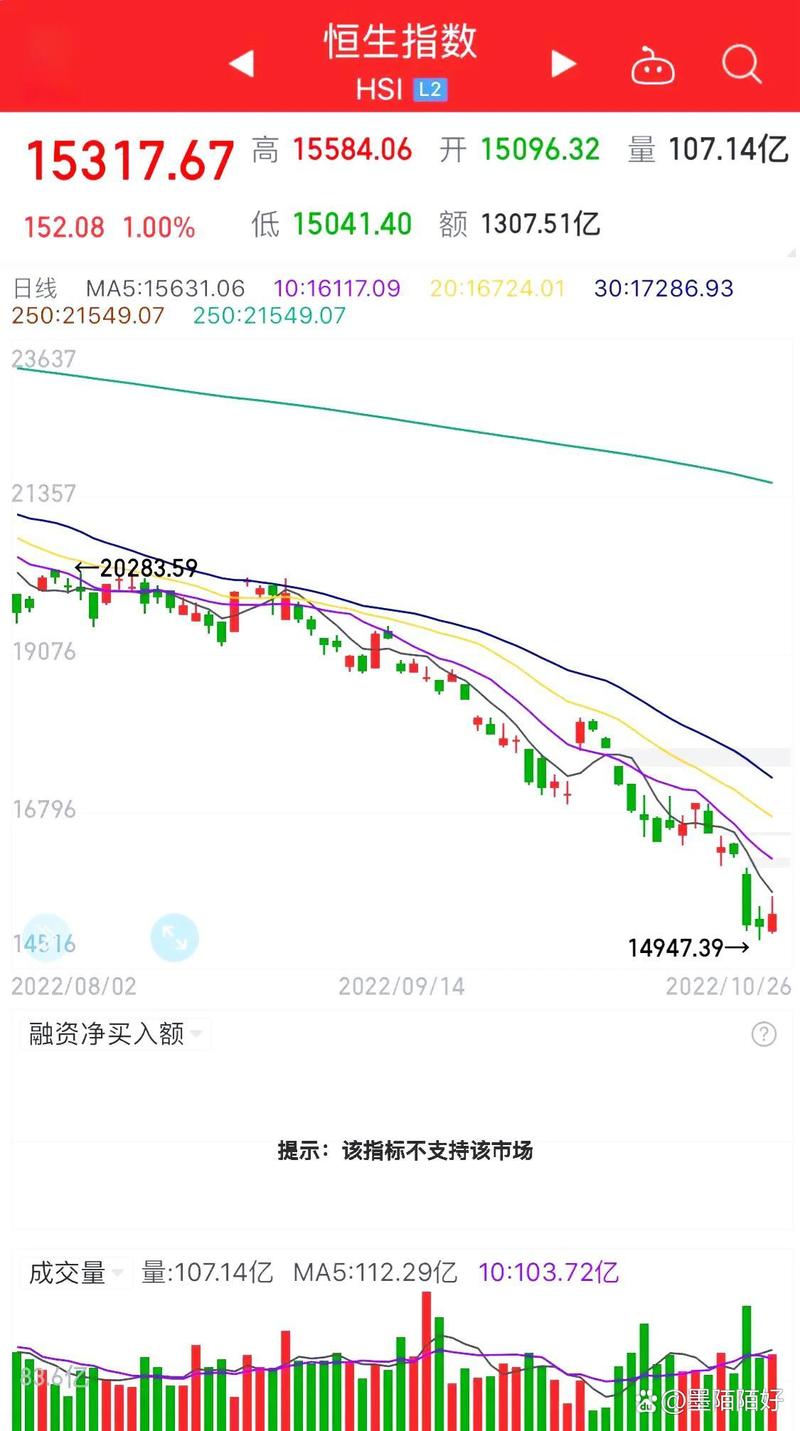Go to the previous index
This screenshot has height=1431, width=800.
click(241, 65)
